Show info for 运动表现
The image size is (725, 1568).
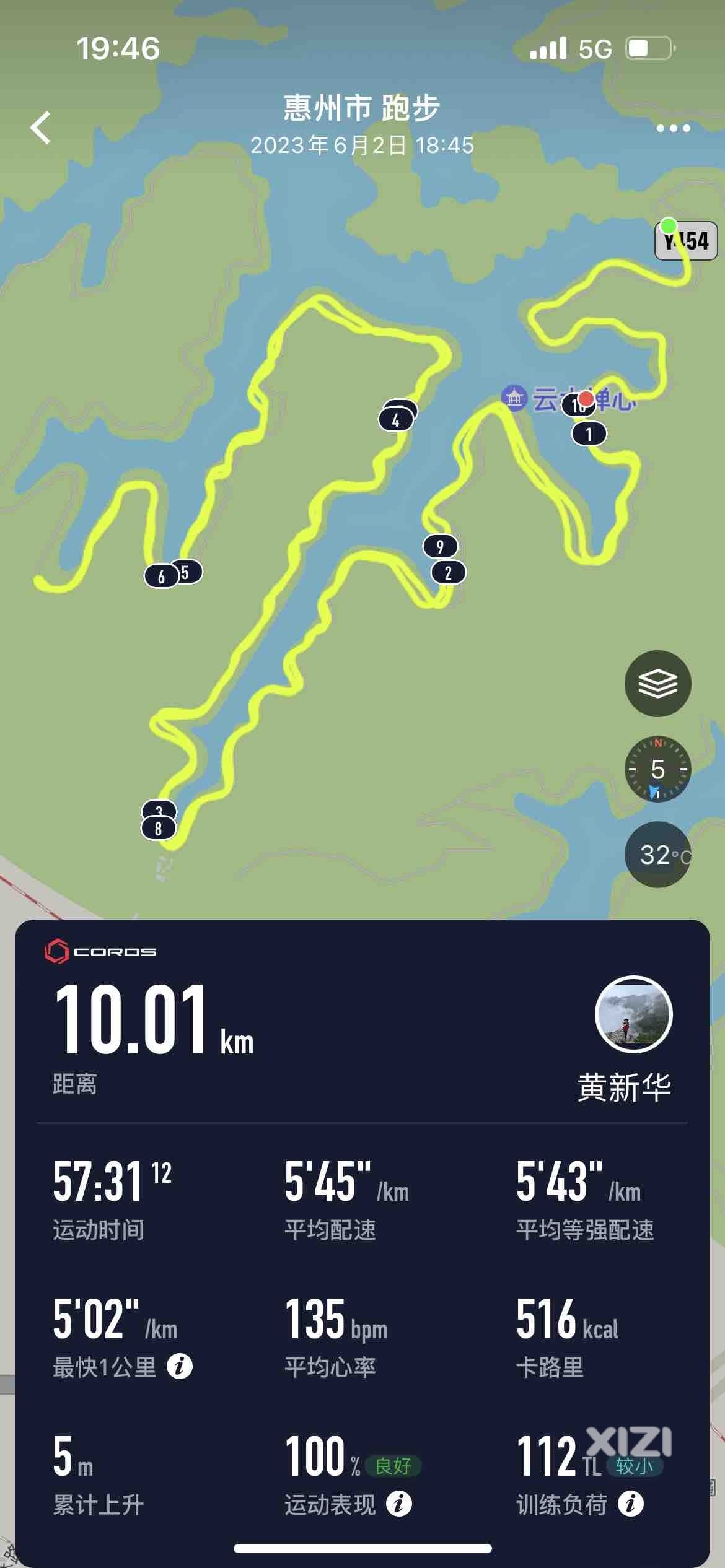pyautogui.click(x=399, y=1504)
